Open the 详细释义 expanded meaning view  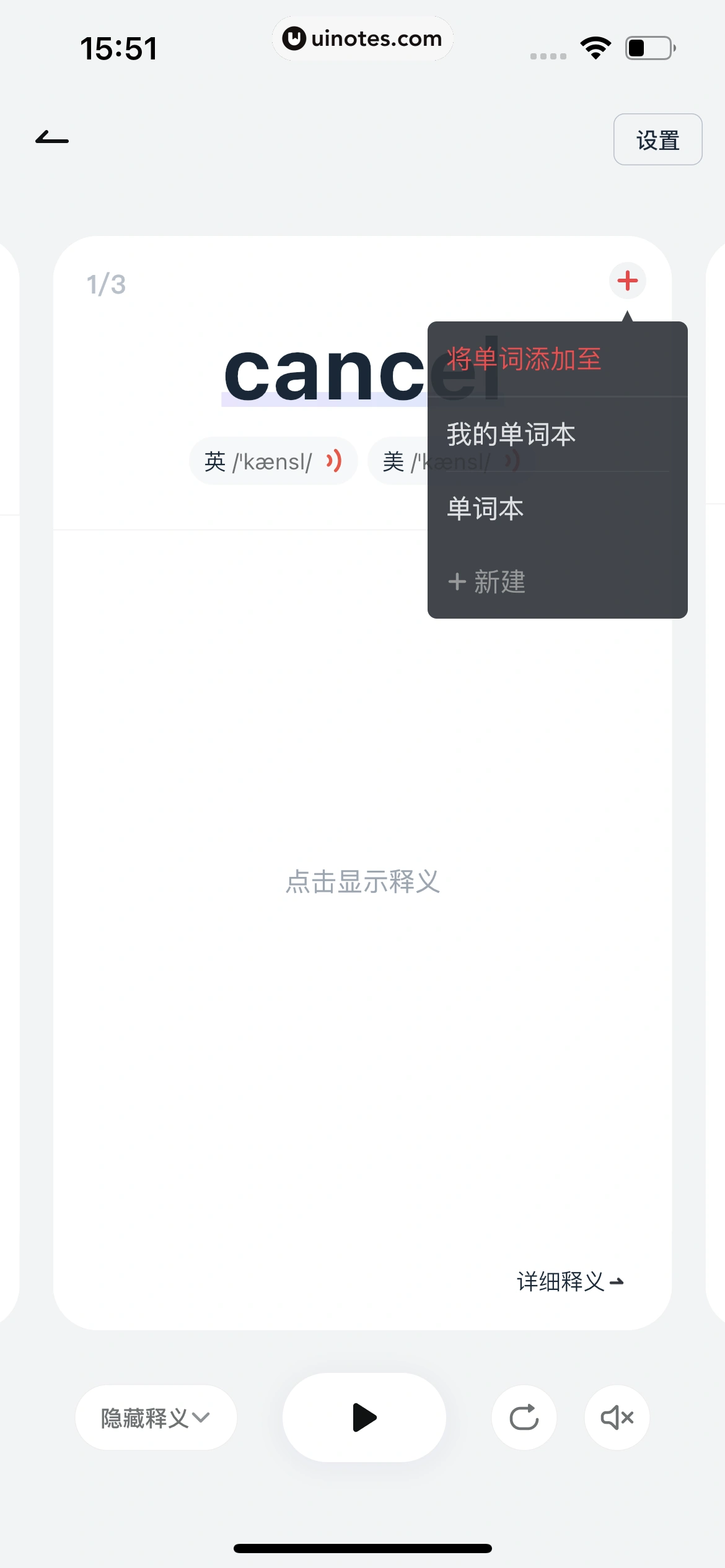point(570,1282)
